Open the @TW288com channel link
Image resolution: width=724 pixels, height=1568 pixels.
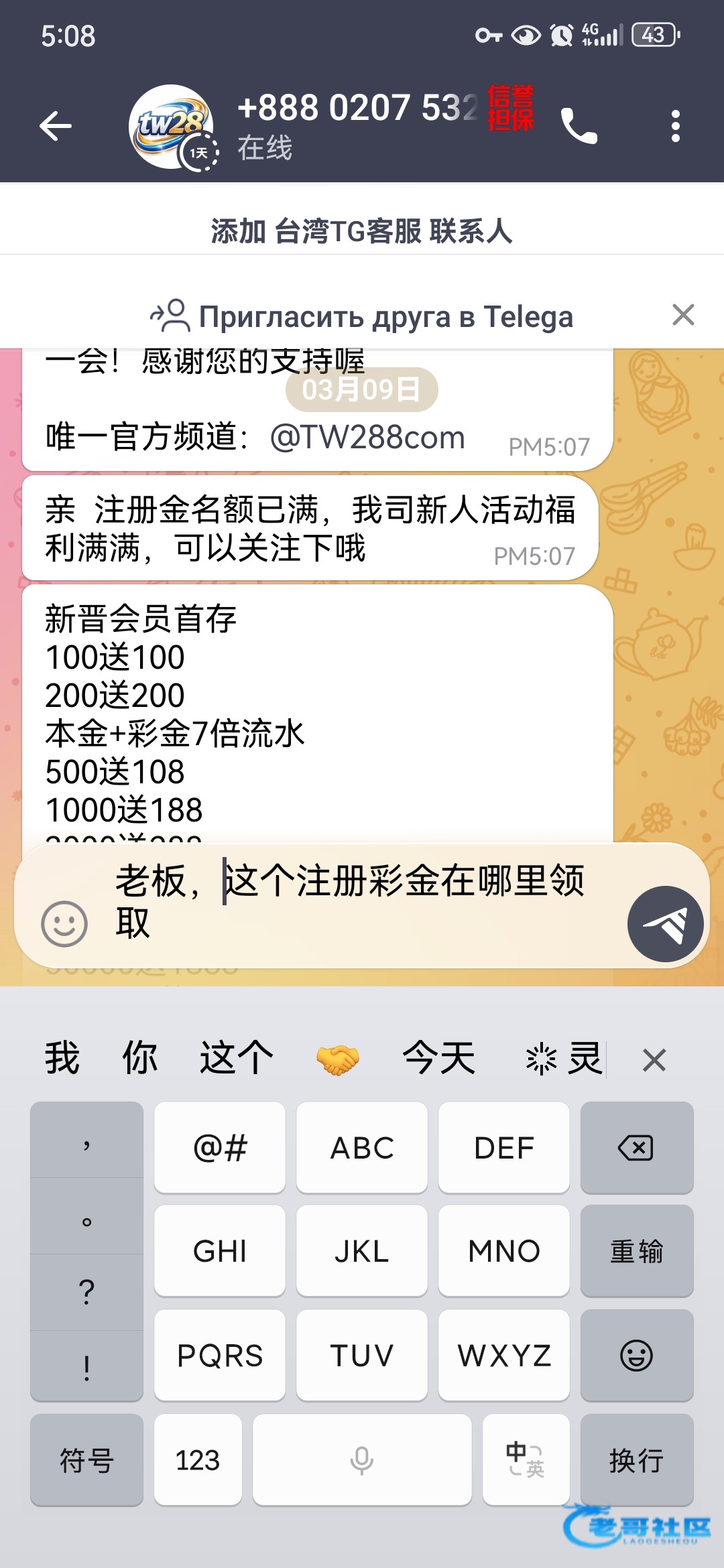pyautogui.click(x=367, y=438)
